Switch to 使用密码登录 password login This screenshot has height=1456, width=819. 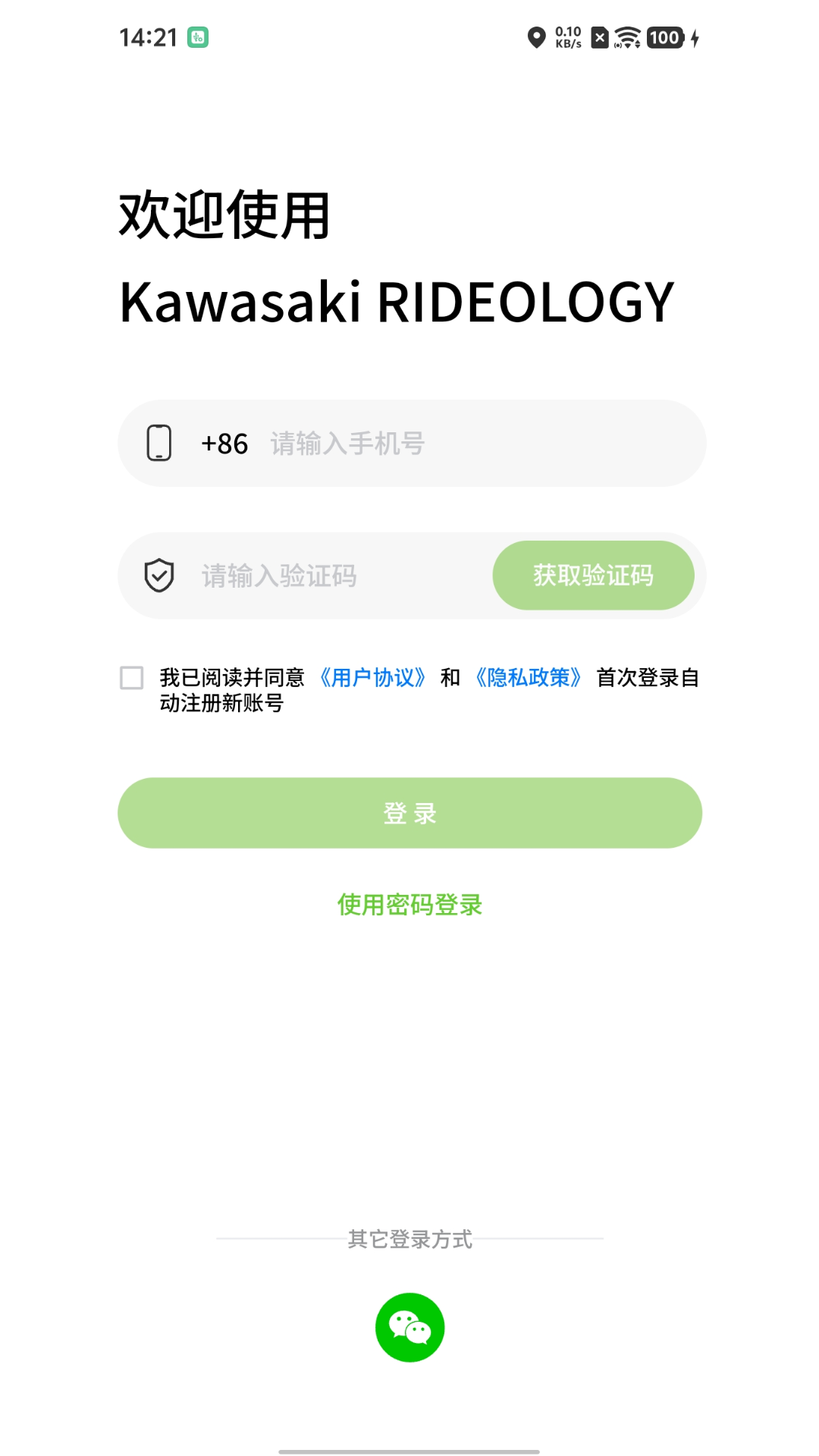click(x=409, y=905)
